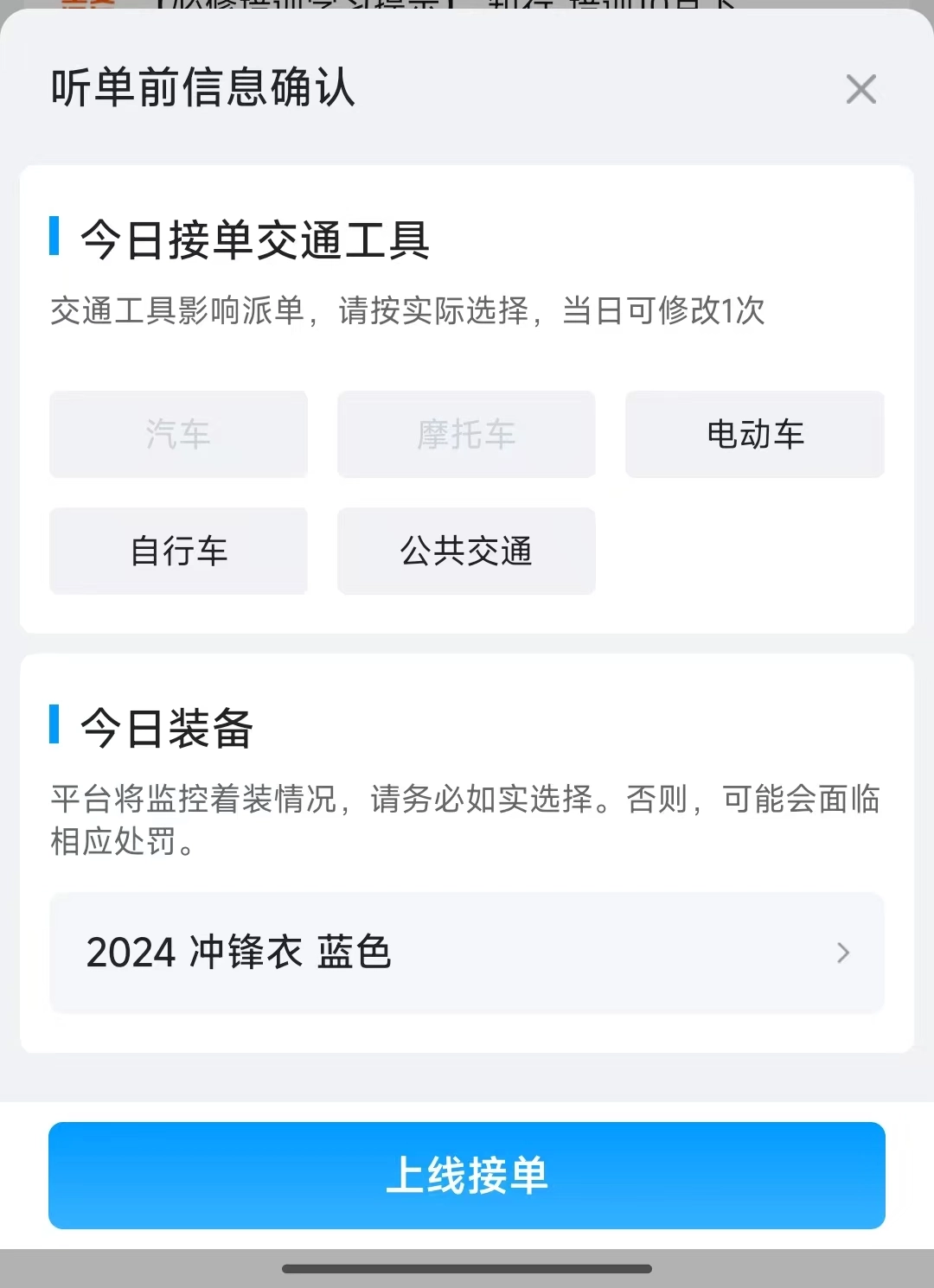Tap the disabled 摩托车 transport option
934x1288 pixels.
[x=465, y=435]
